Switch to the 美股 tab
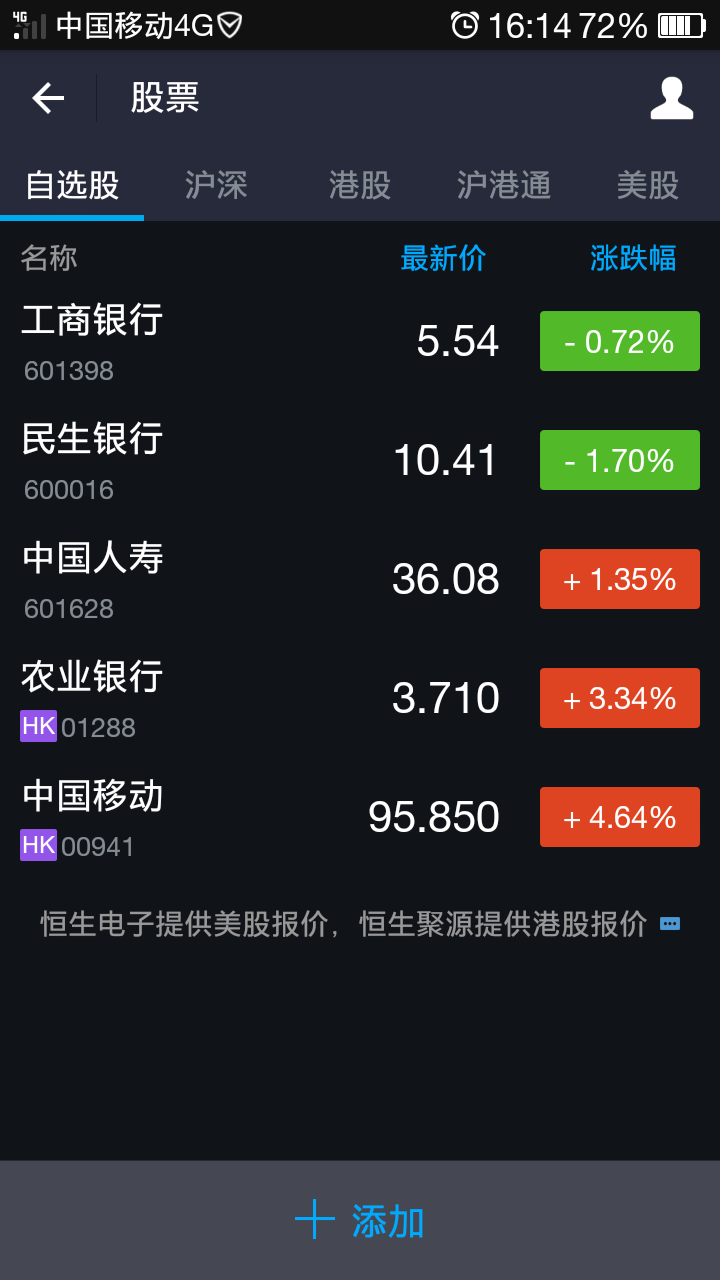Viewport: 720px width, 1280px height. [648, 185]
